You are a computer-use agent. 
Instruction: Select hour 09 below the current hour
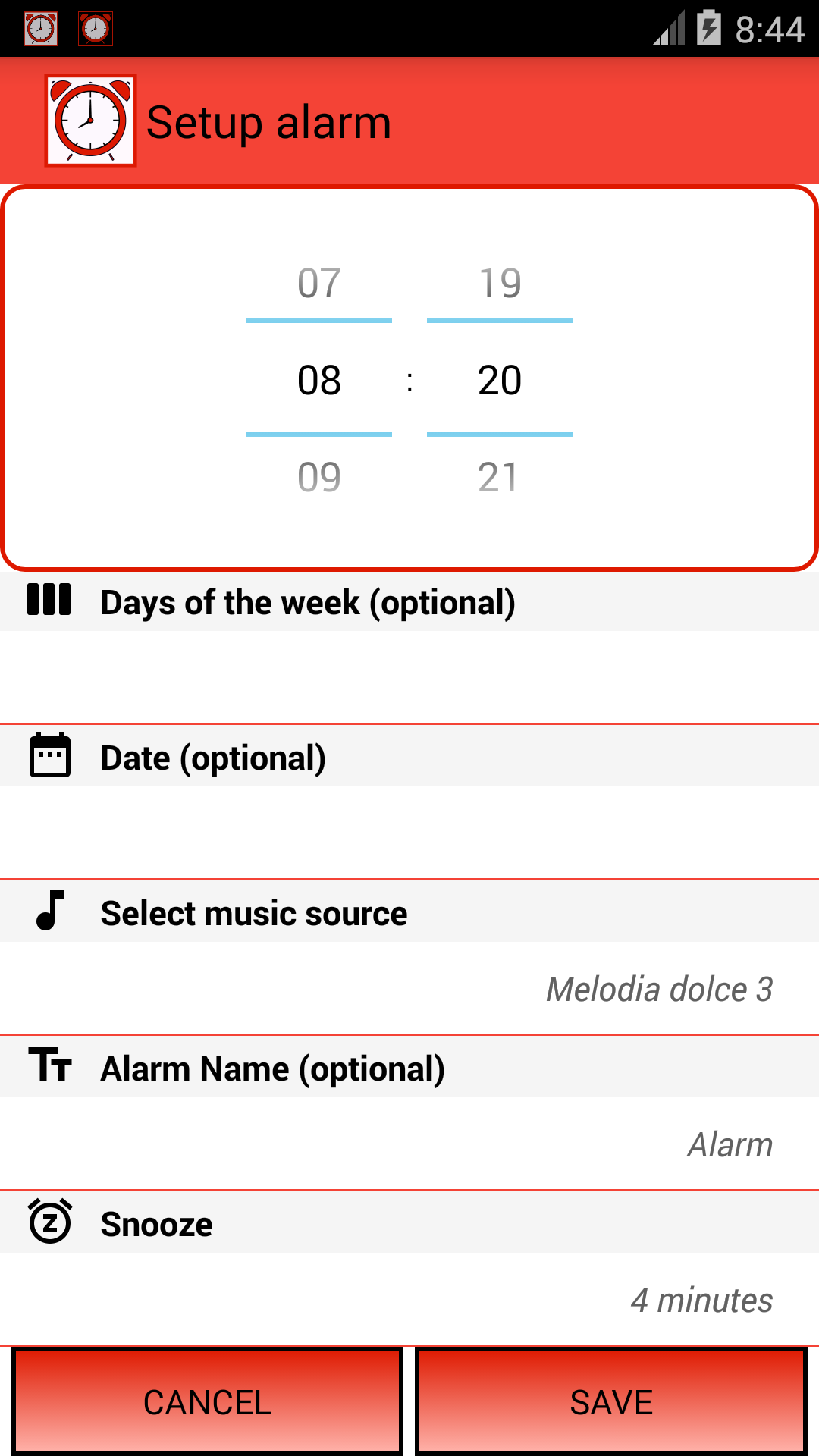pyautogui.click(x=318, y=477)
